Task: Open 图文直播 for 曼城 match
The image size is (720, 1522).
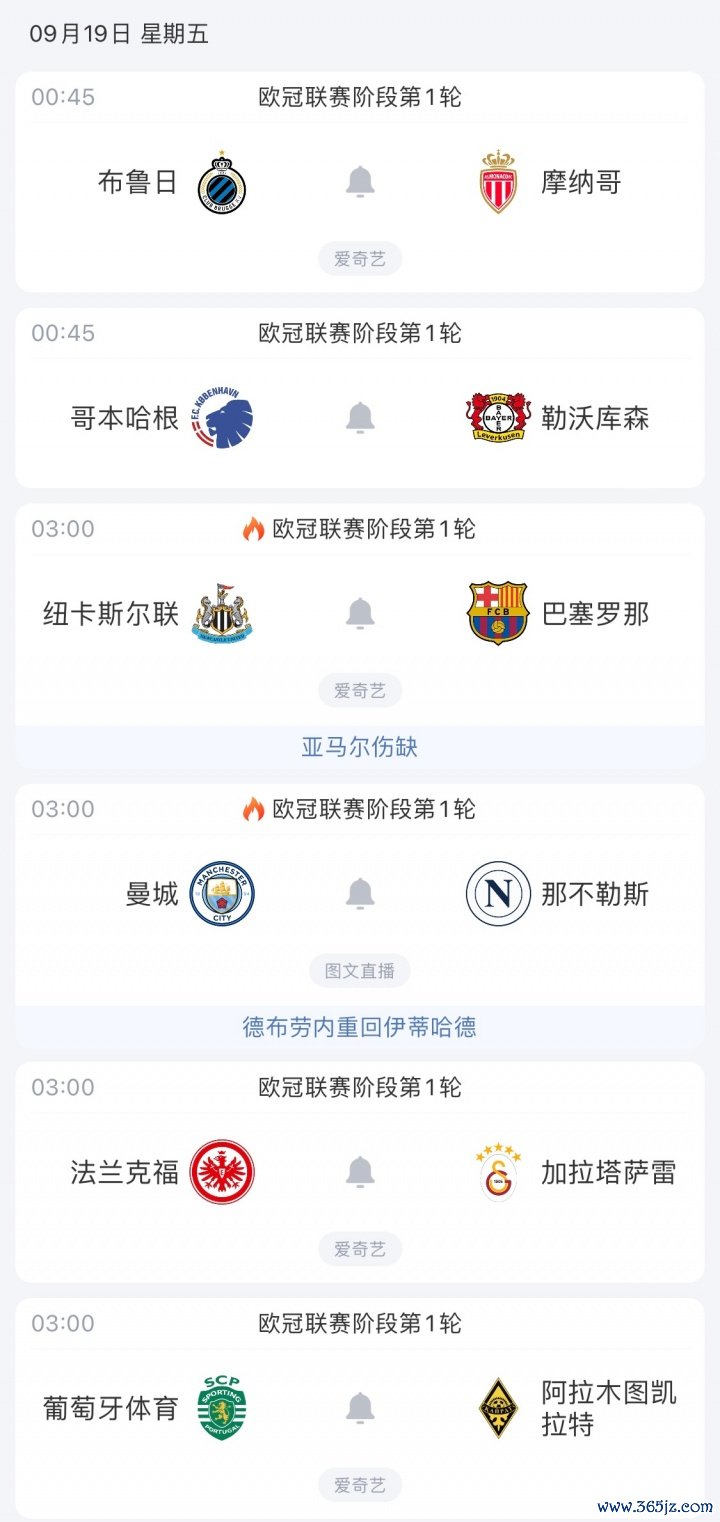Action: coord(360,970)
